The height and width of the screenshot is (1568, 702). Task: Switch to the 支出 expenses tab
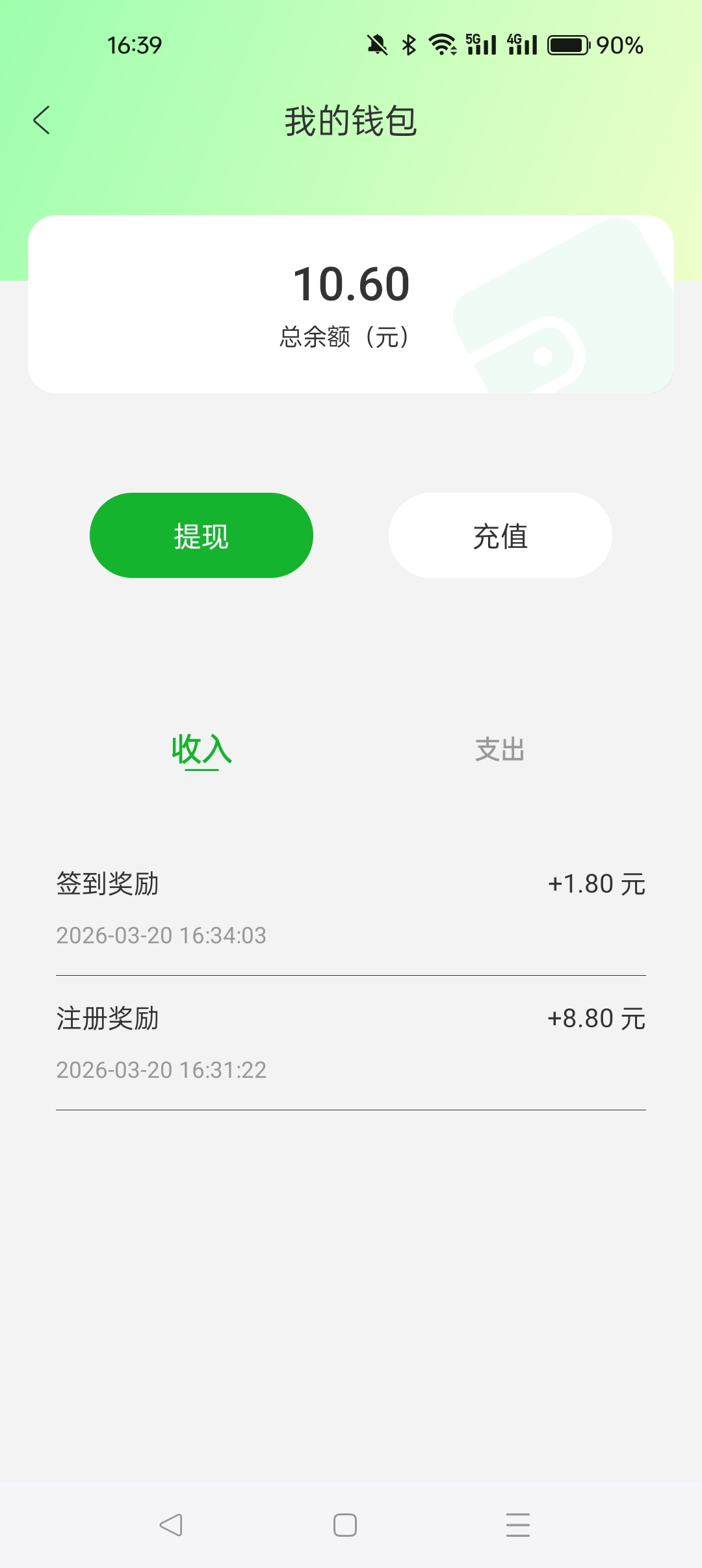tap(500, 750)
